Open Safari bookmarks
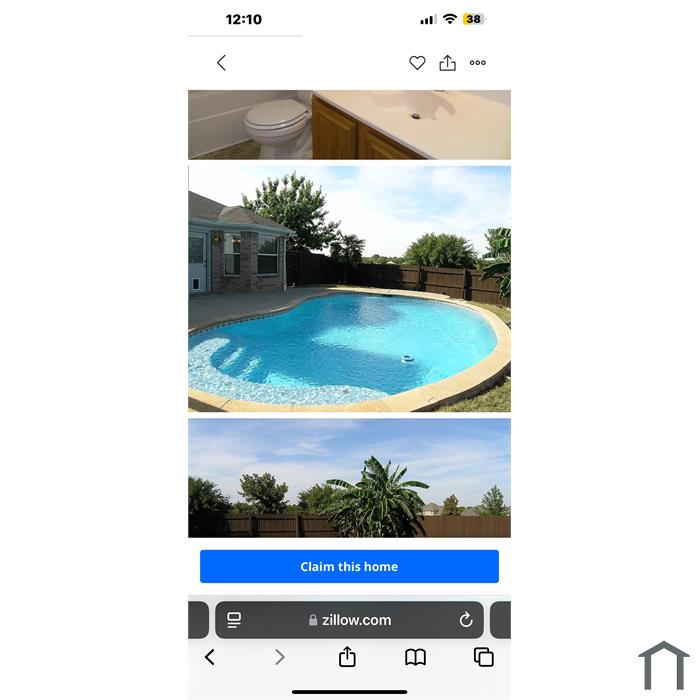The width and height of the screenshot is (700, 700). tap(415, 657)
